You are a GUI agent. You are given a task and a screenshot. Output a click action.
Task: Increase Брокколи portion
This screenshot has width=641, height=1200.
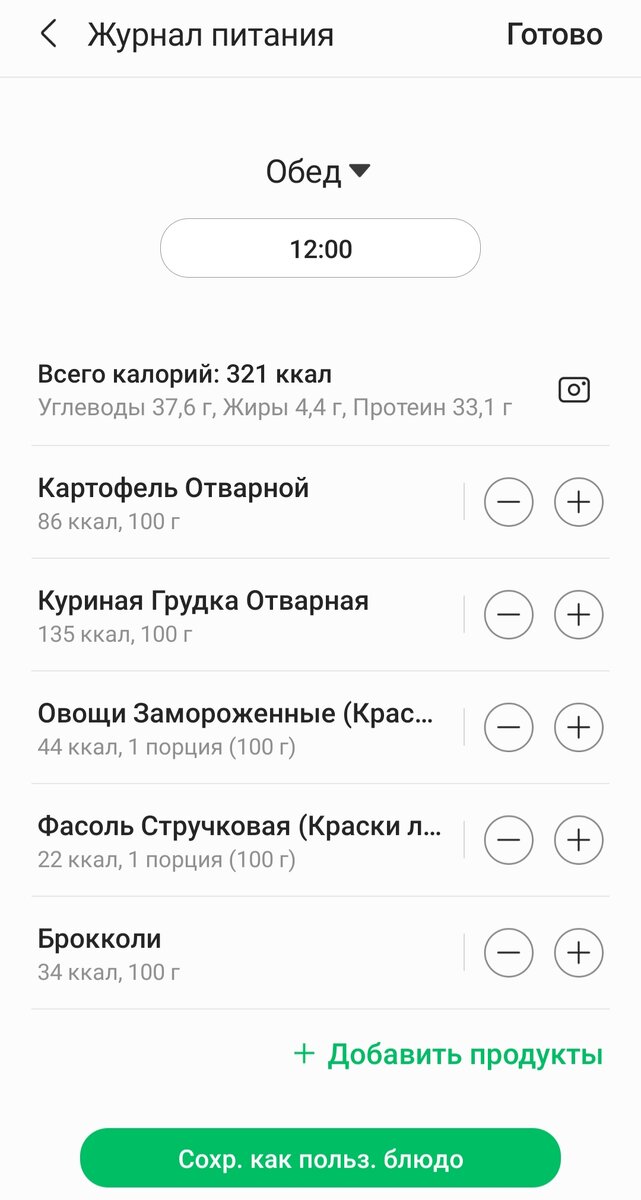[579, 953]
